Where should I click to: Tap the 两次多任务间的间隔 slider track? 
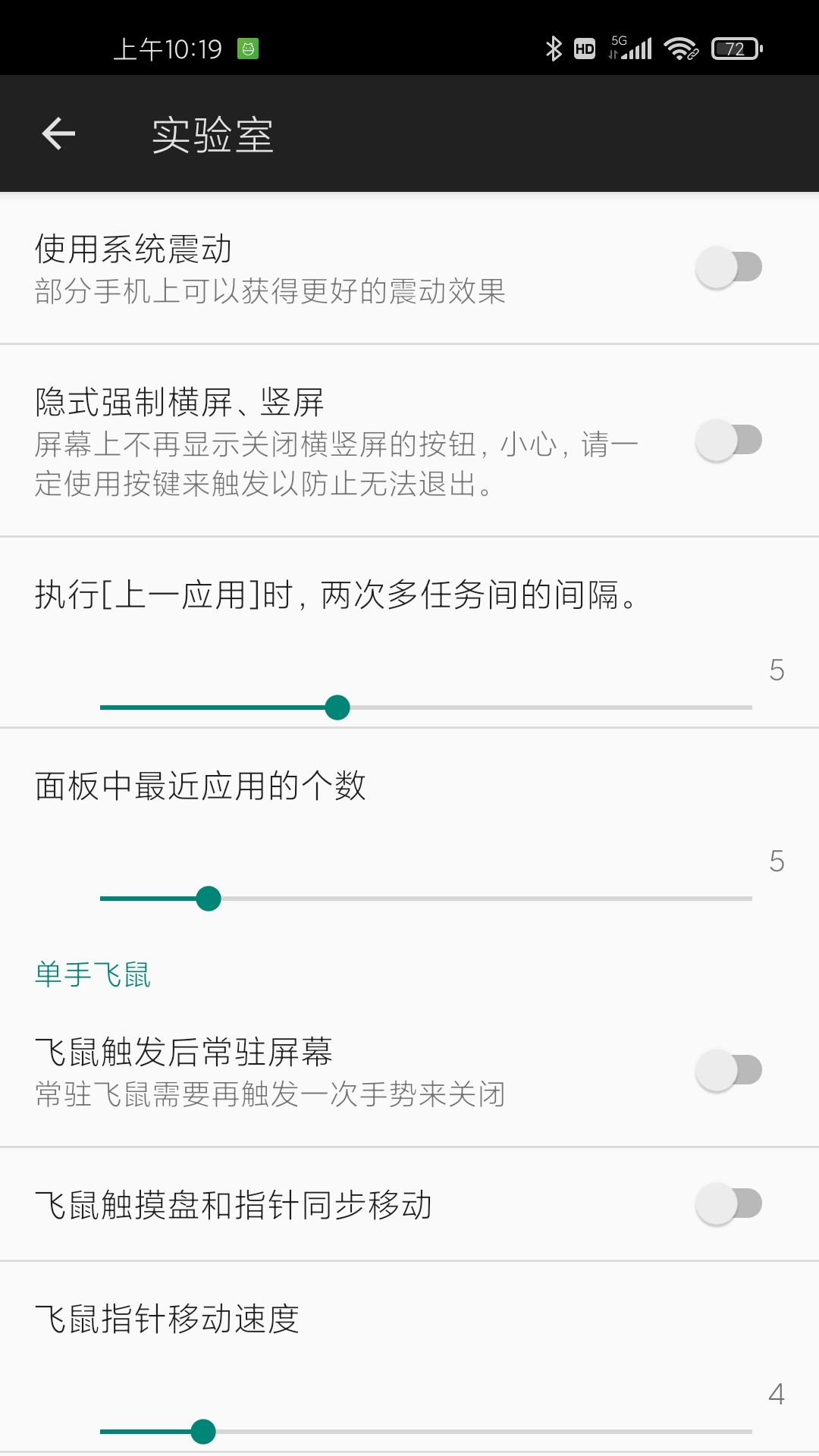425,708
